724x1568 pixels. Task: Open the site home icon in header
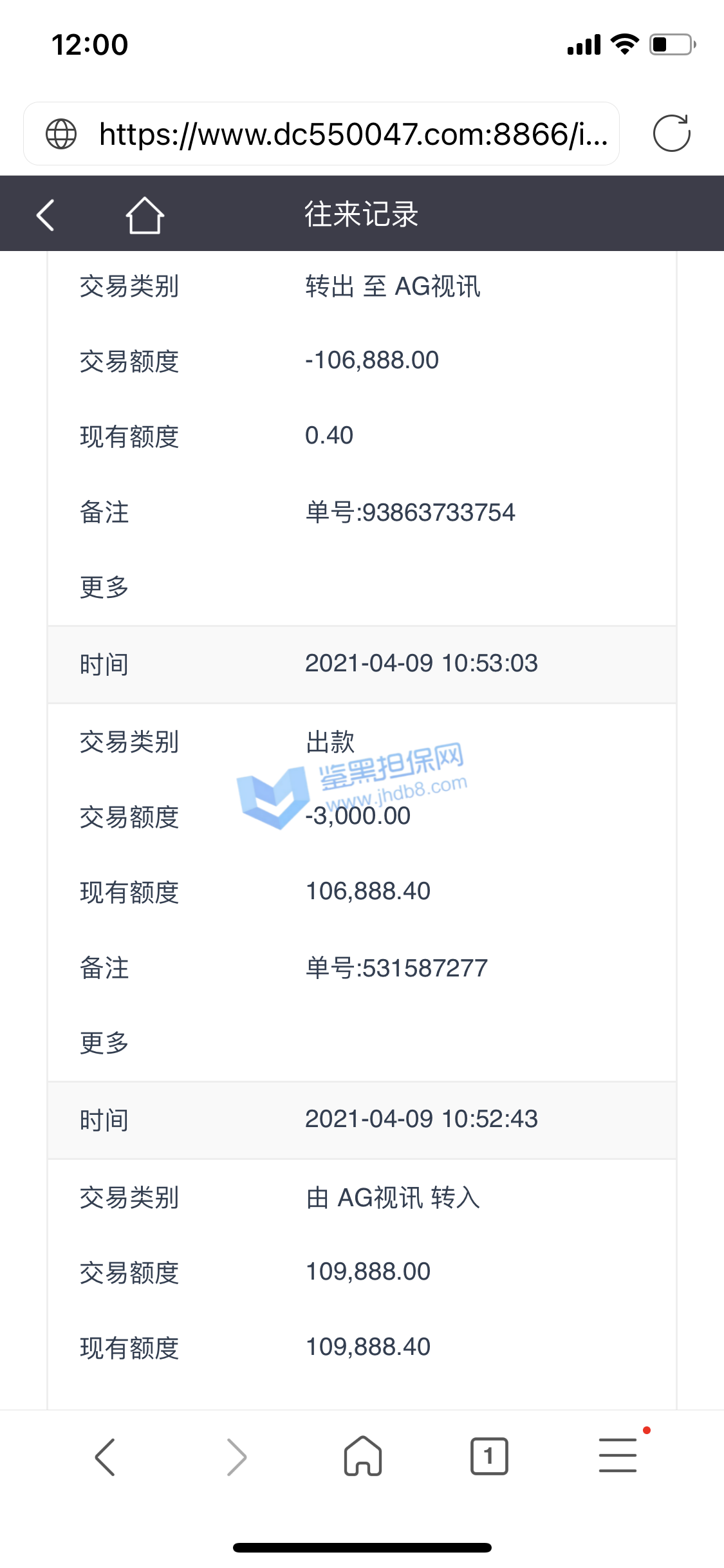pos(145,214)
